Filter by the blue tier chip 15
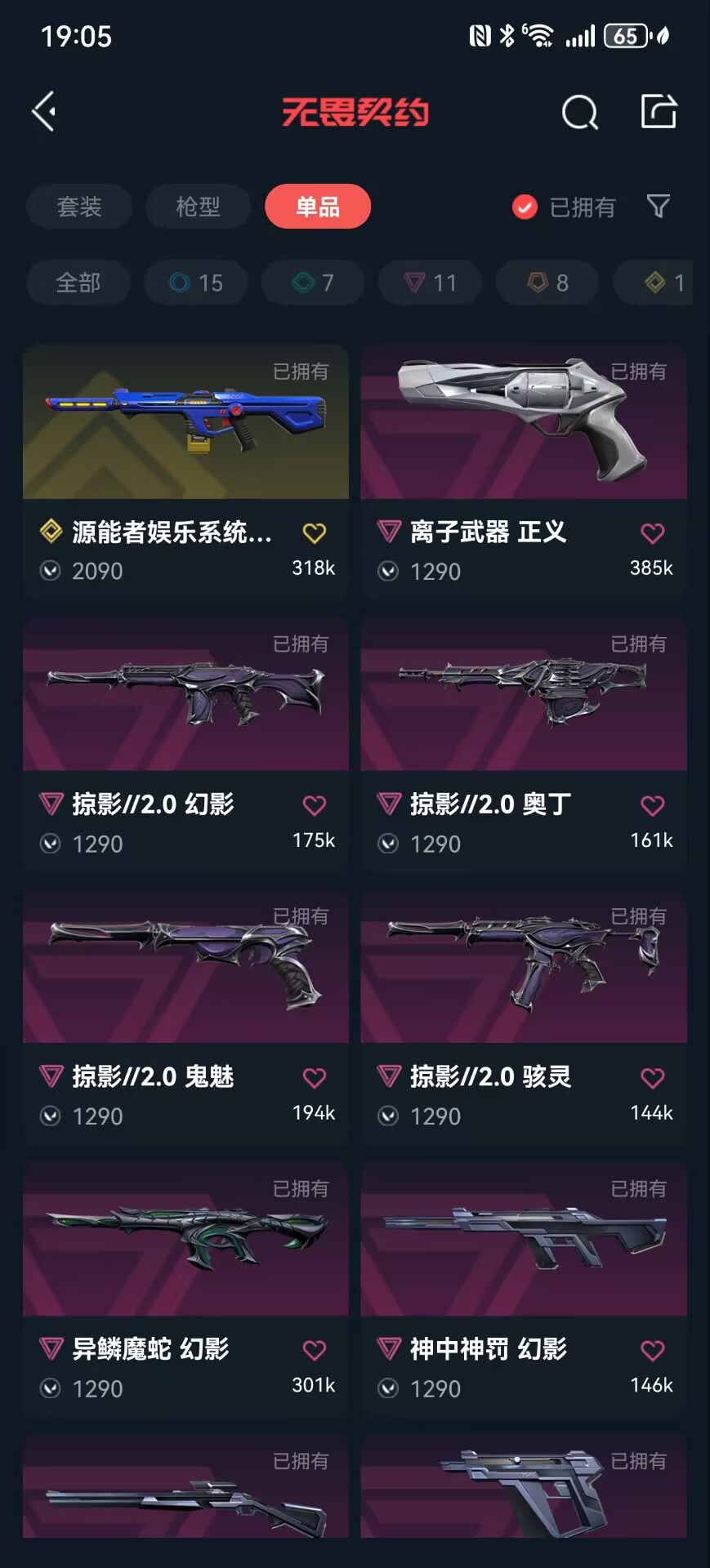 [x=196, y=283]
